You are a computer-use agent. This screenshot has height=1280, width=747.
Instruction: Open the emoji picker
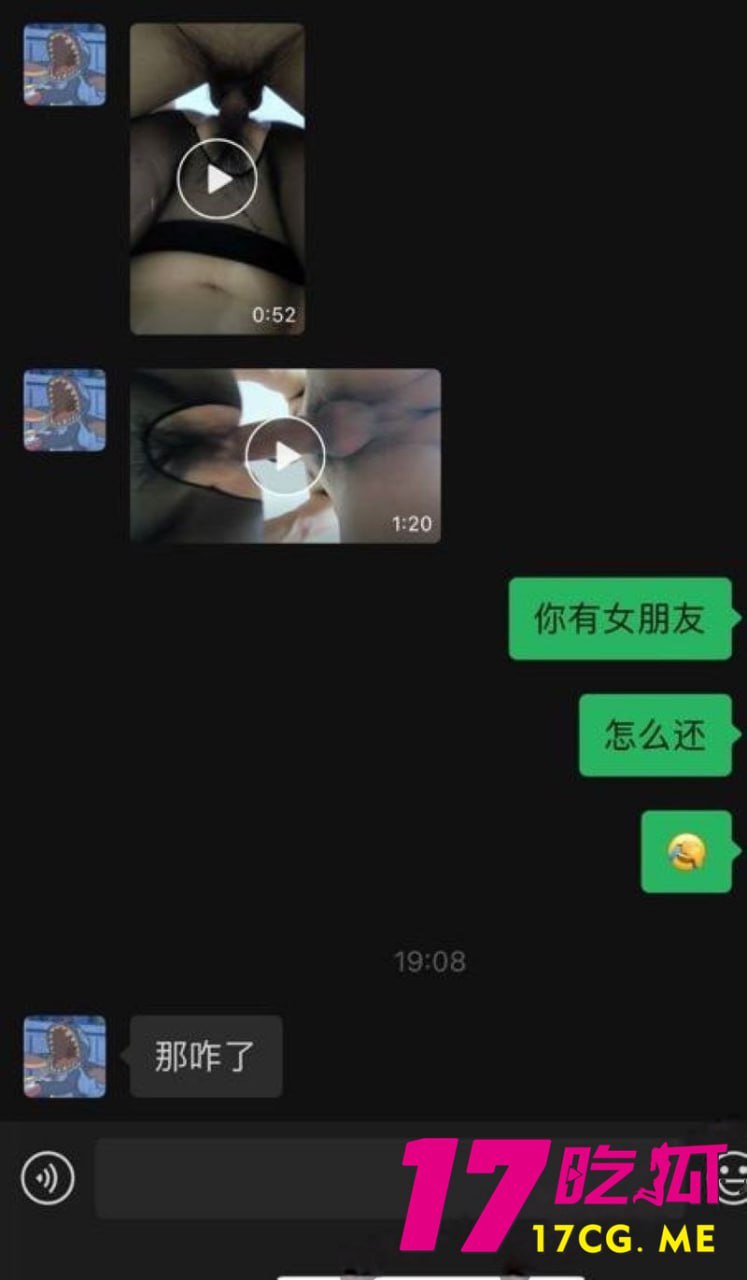(x=733, y=1177)
